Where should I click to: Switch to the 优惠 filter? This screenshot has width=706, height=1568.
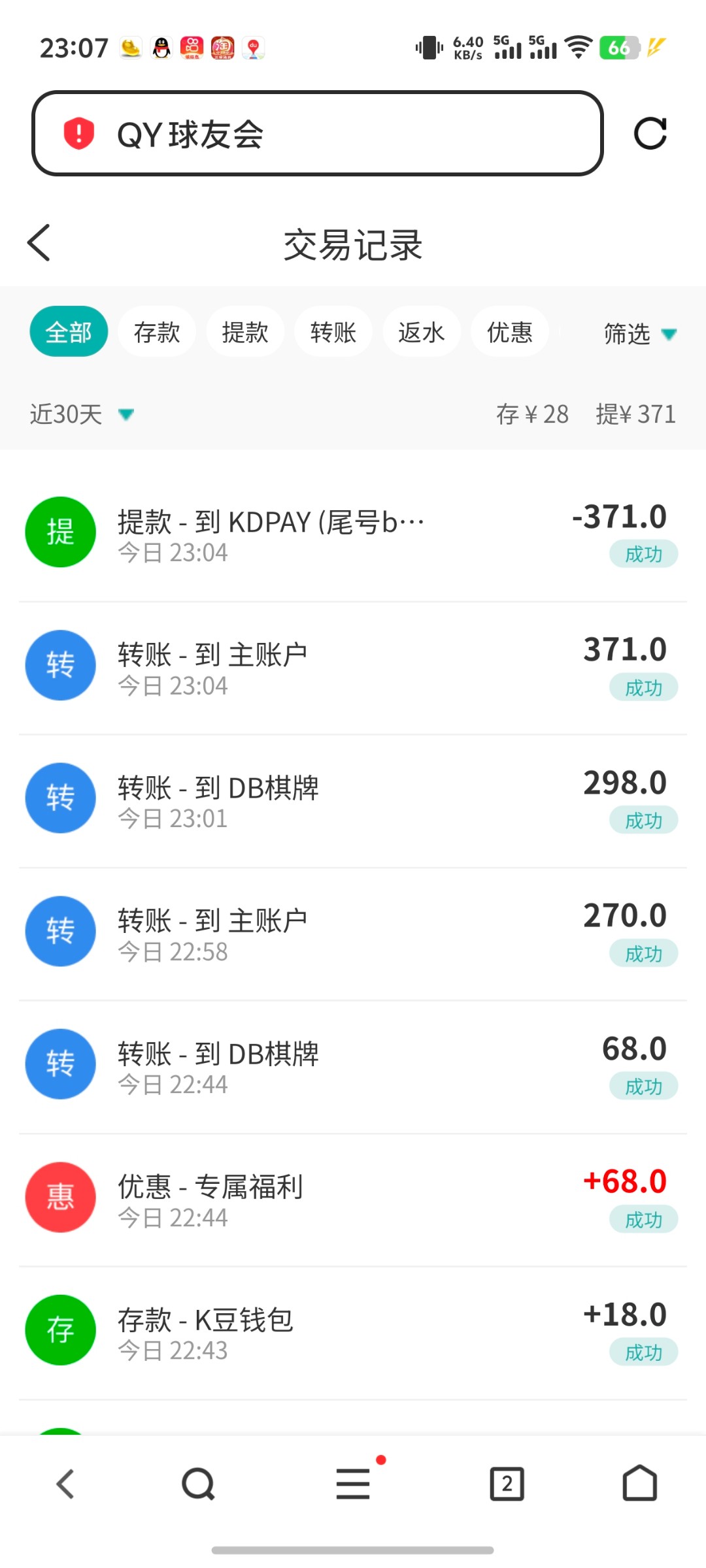[510, 332]
